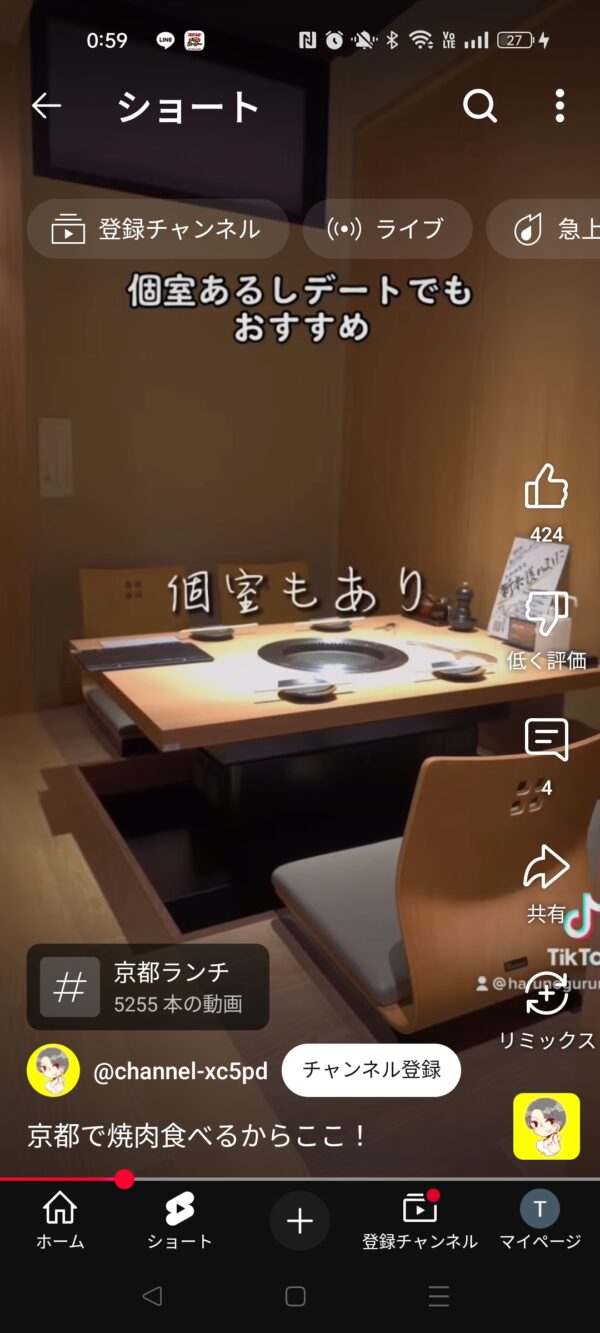The height and width of the screenshot is (1333, 600).
Task: Remix this Short with リミックス
Action: click(x=546, y=994)
